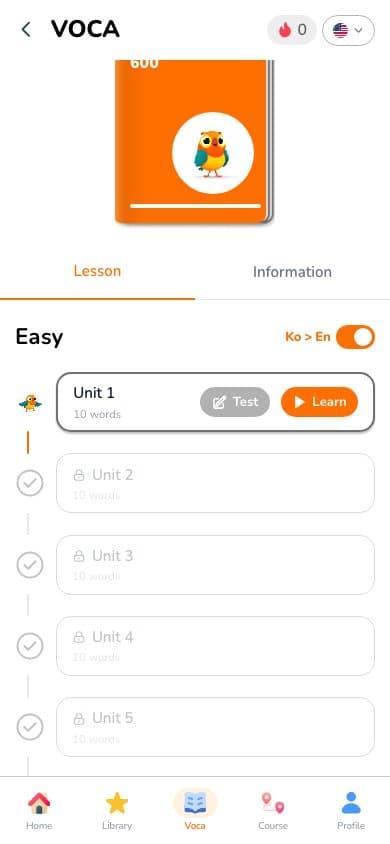390x844 pixels.
Task: Open the Profile tab
Action: (351, 811)
